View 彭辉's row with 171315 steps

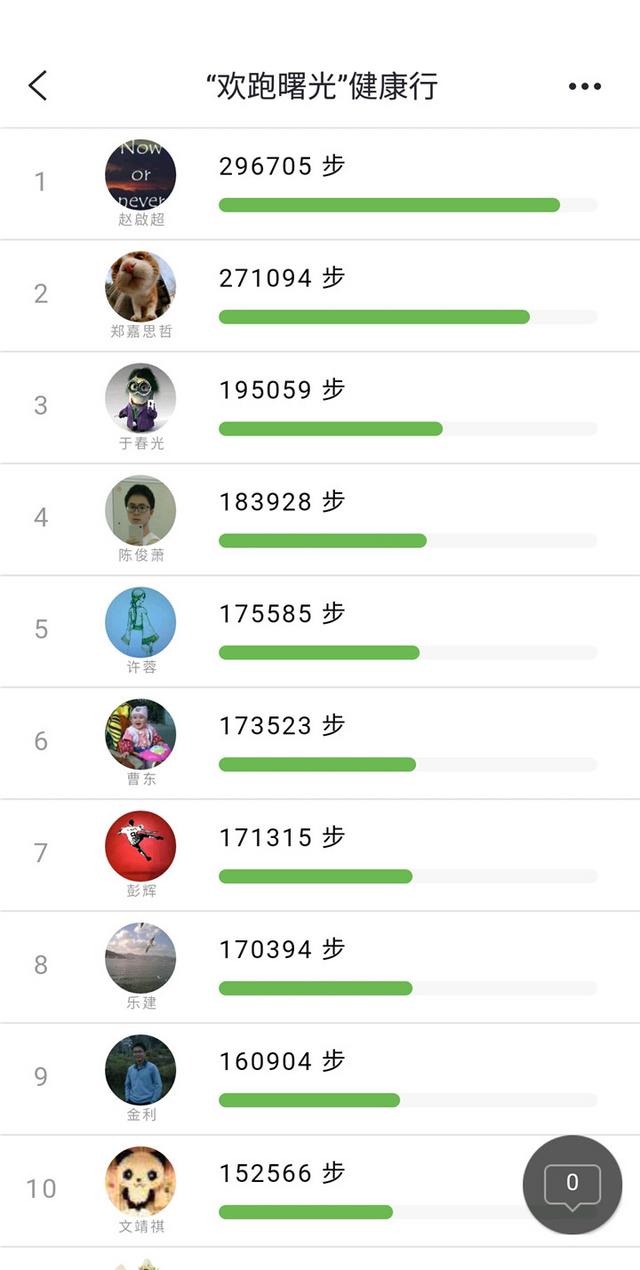[320, 856]
